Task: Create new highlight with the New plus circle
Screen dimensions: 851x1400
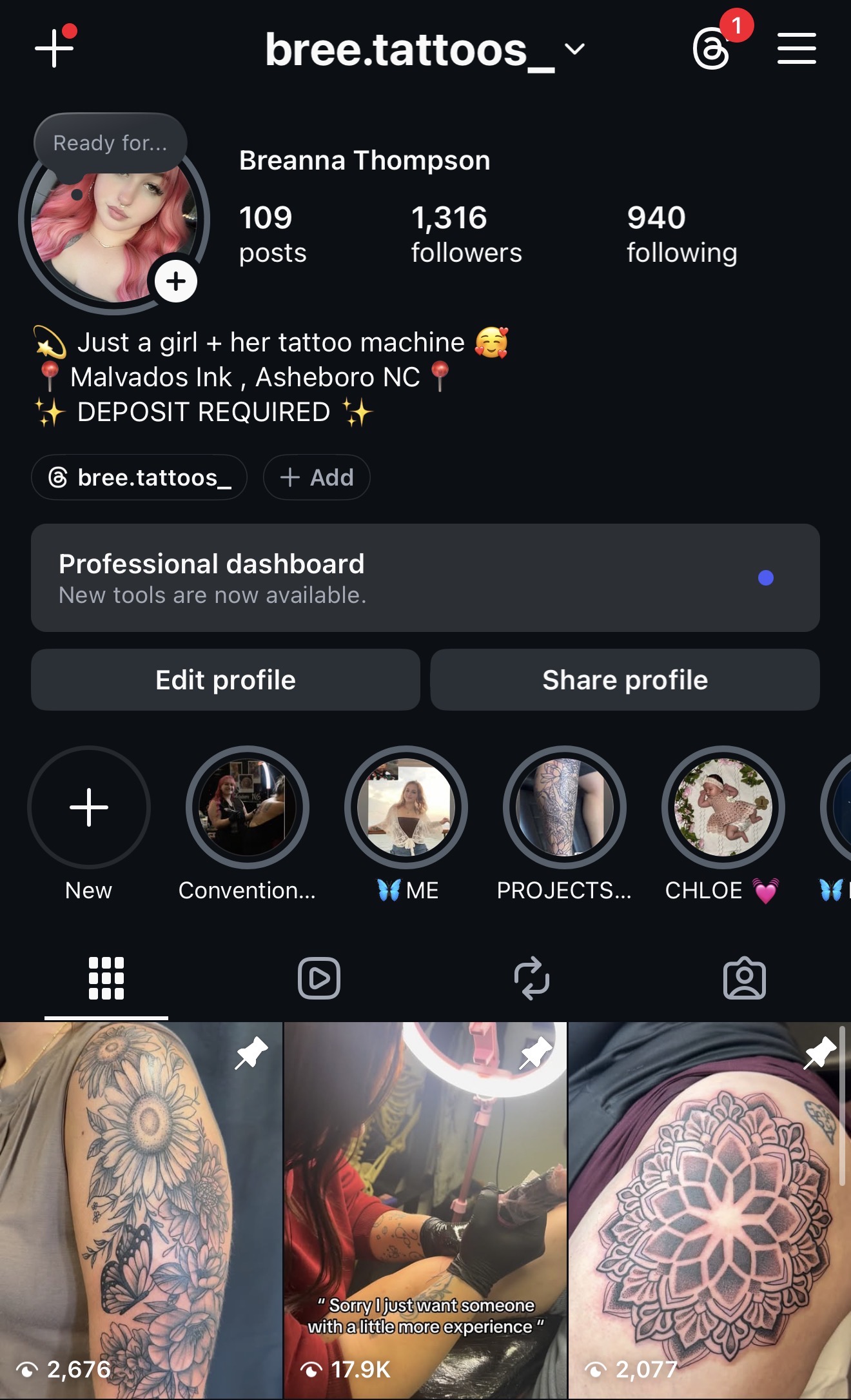Action: 89,807
